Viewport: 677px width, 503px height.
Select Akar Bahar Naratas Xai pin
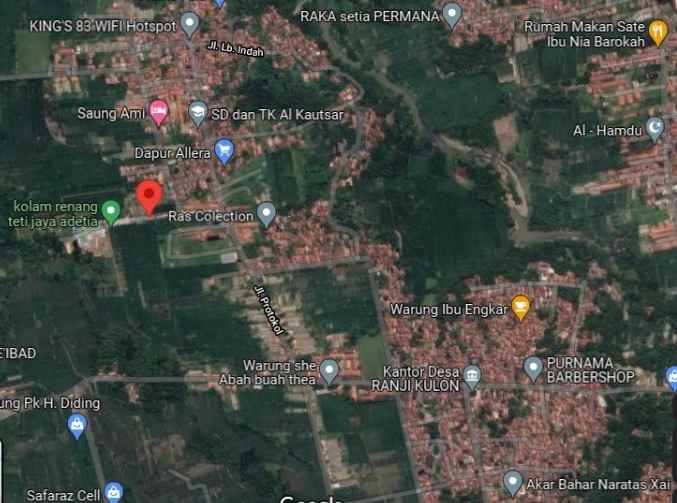(513, 483)
